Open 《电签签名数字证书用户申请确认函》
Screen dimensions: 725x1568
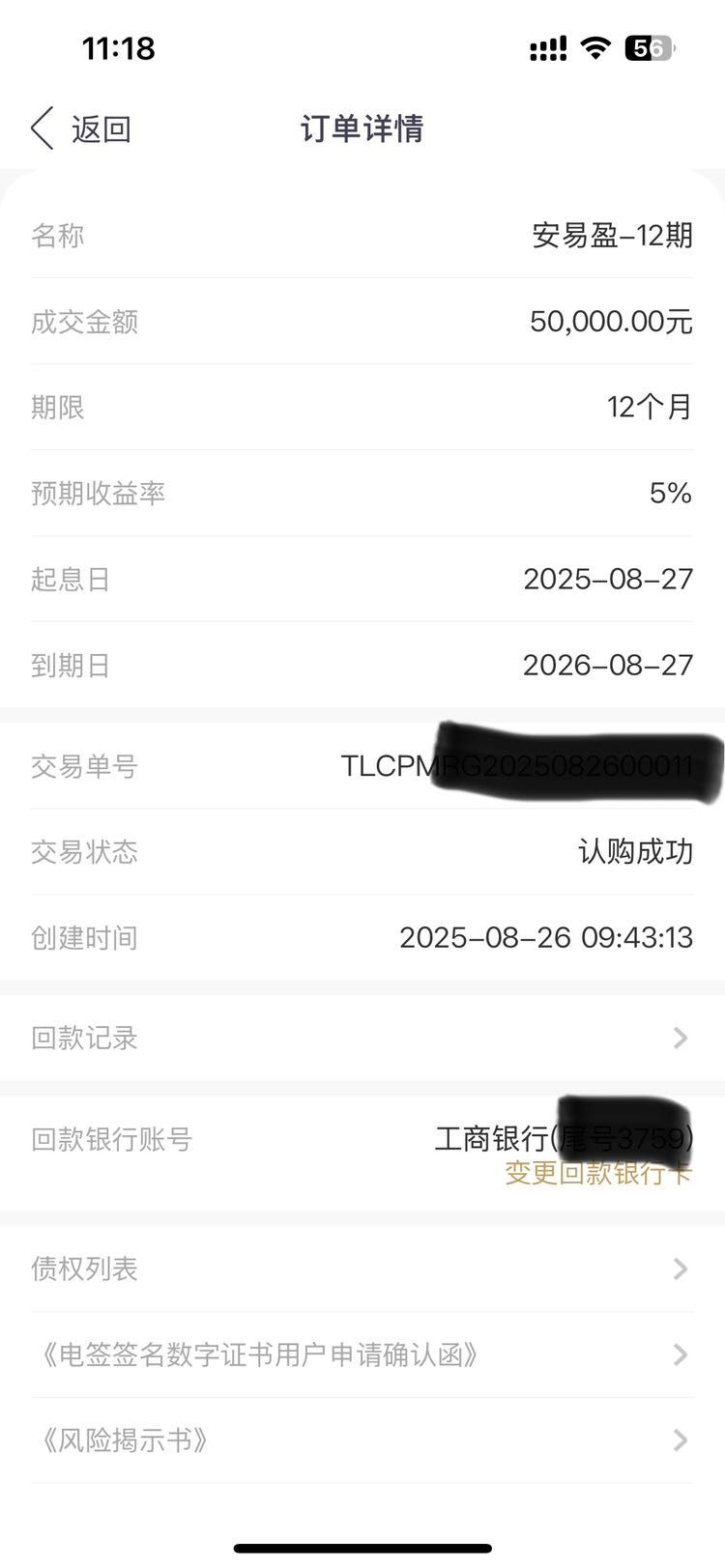tap(362, 1354)
